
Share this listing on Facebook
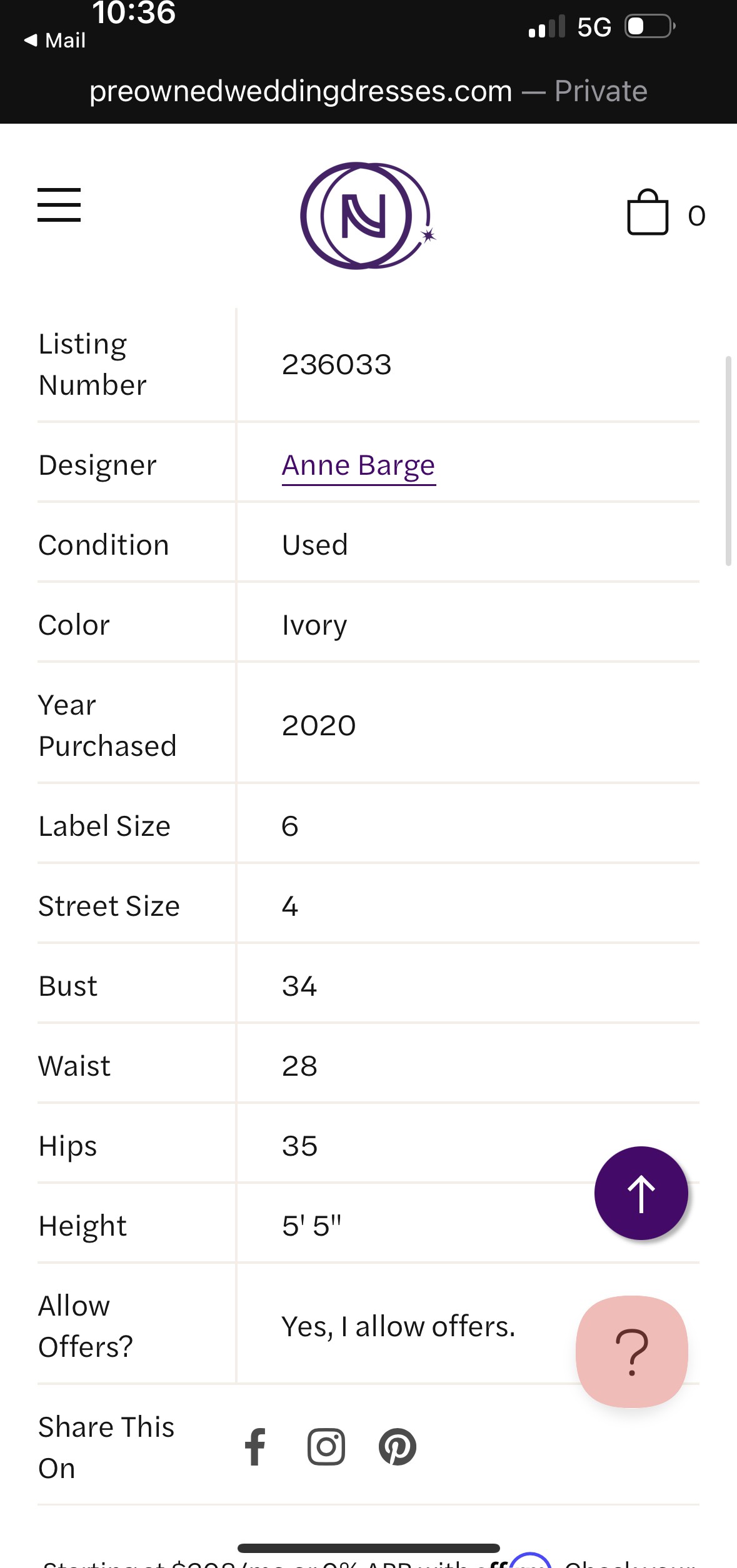[x=255, y=1447]
